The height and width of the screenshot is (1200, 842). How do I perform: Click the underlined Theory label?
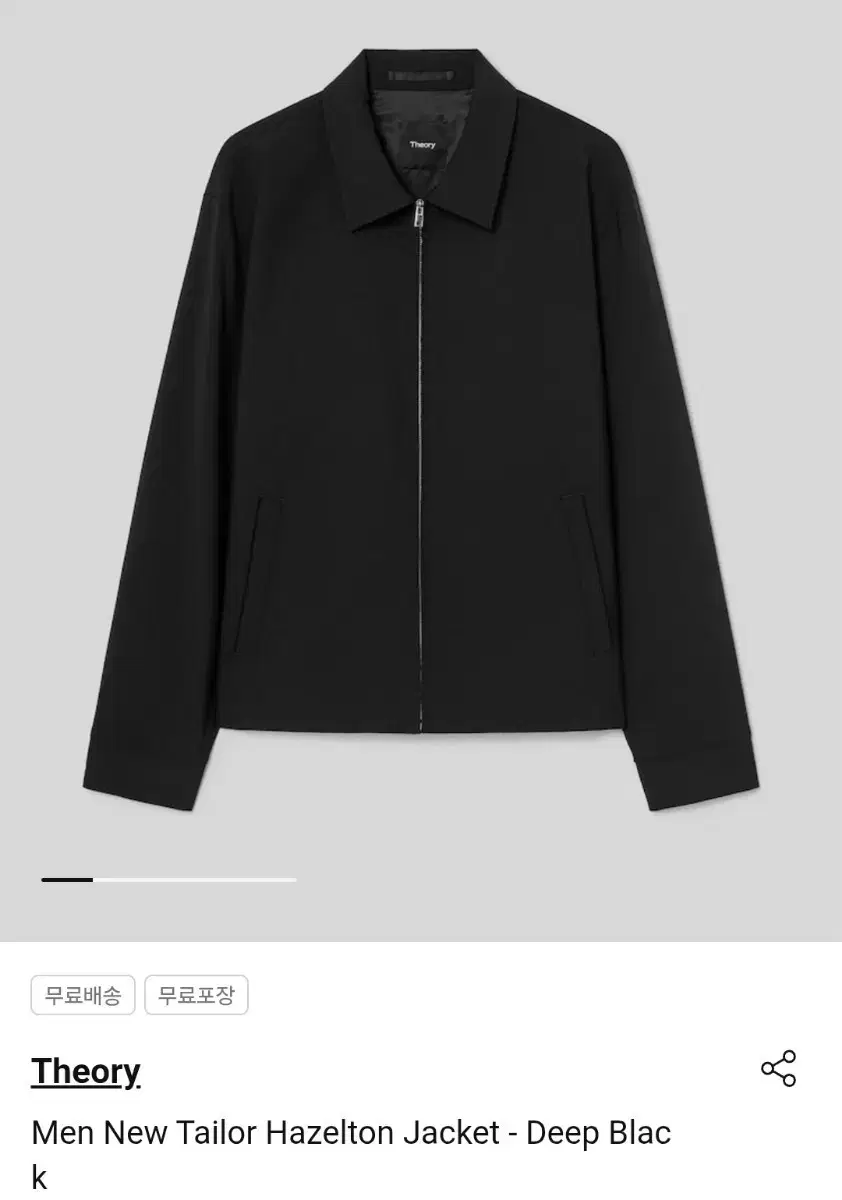pos(85,1070)
